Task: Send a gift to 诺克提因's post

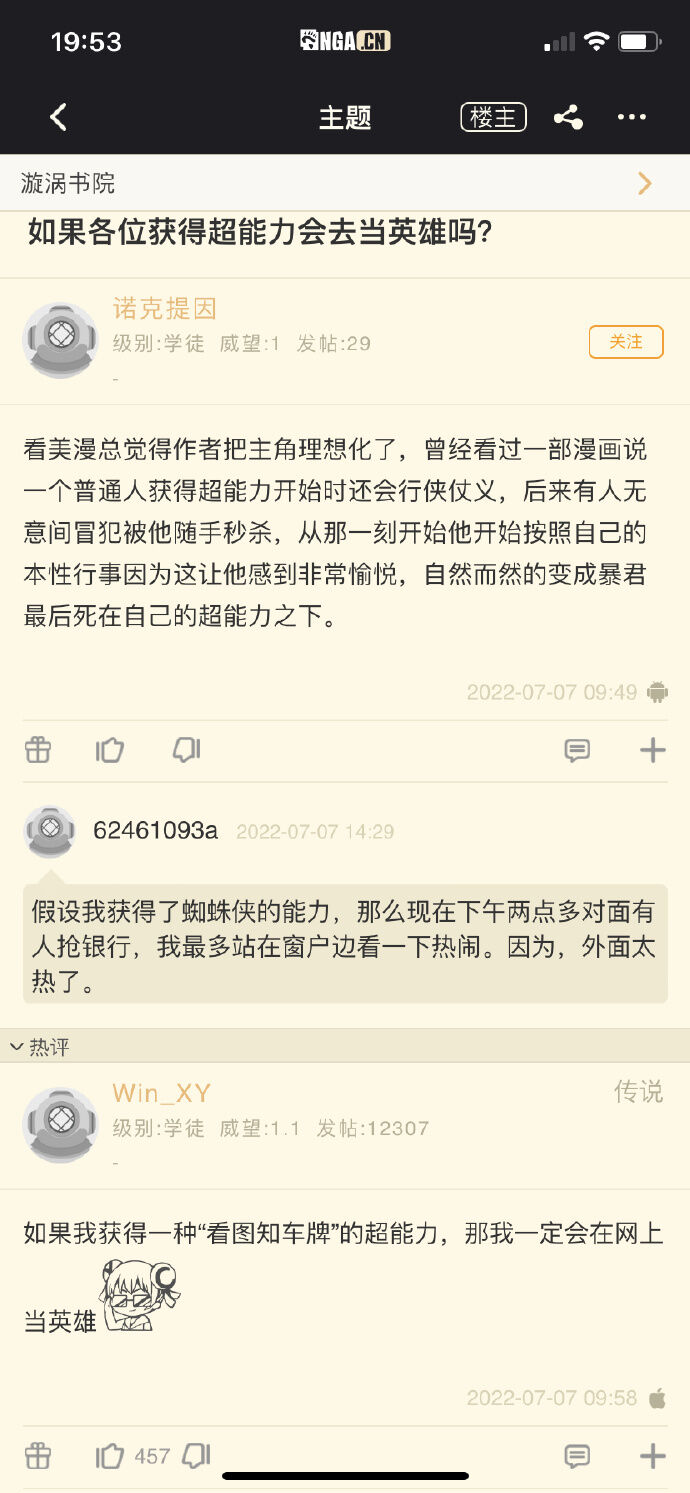Action: pos(38,750)
